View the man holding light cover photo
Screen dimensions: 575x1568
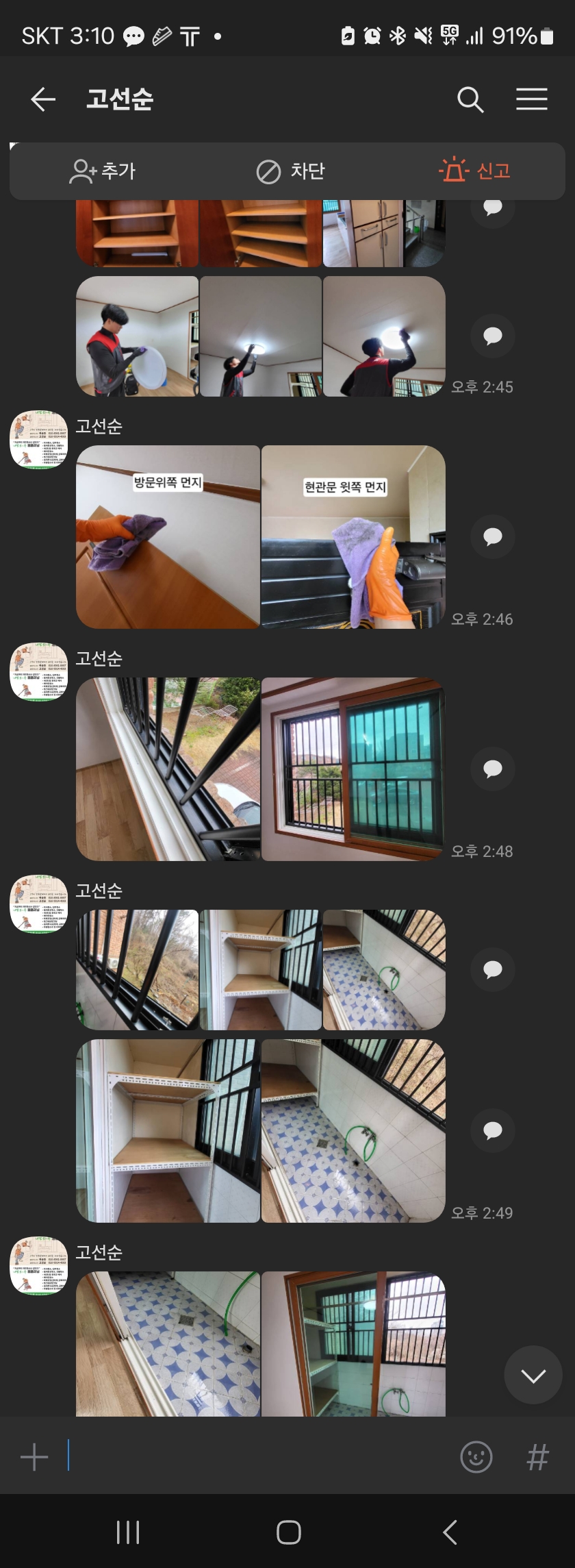tap(137, 336)
